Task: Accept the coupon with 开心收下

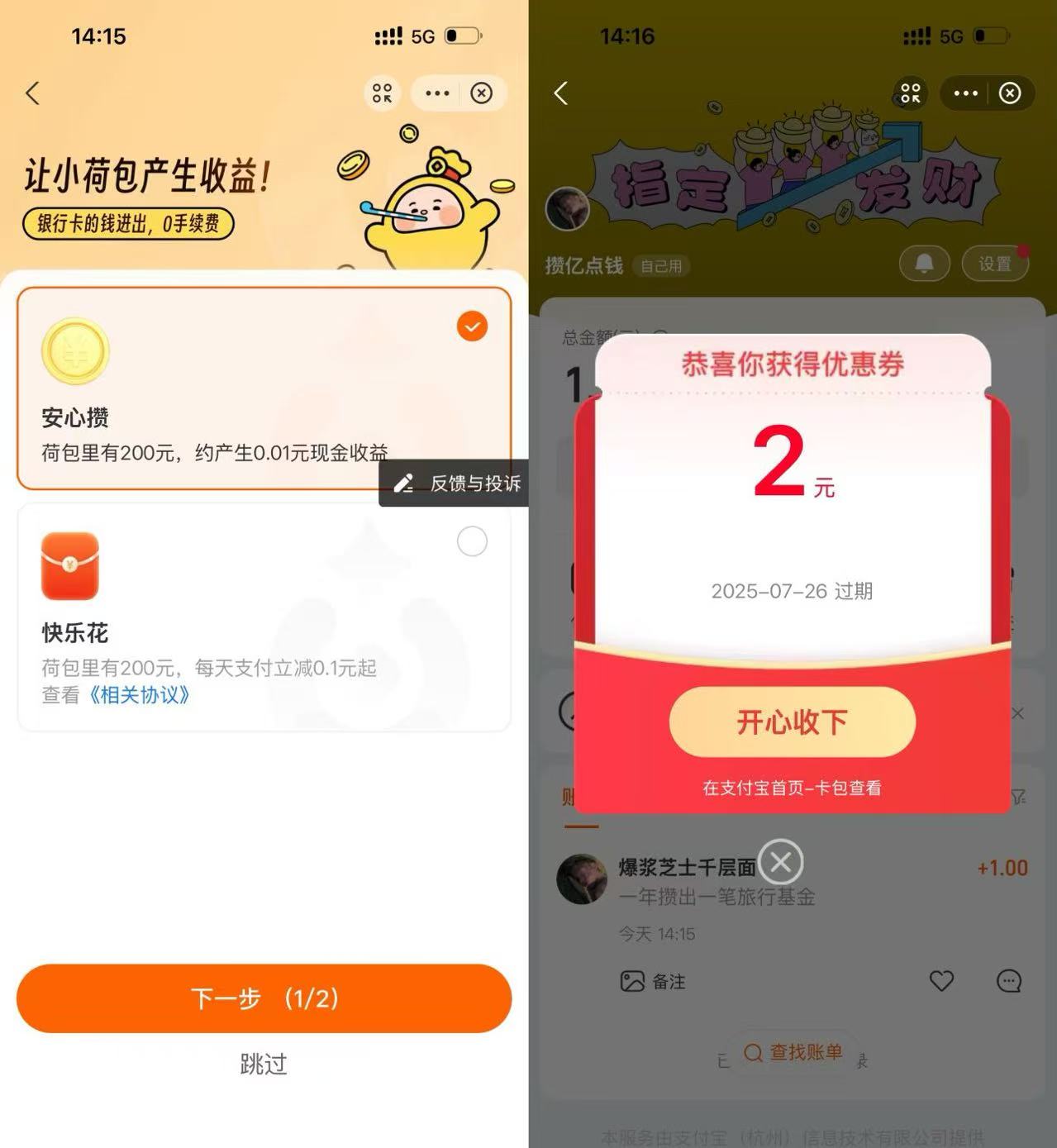Action: click(x=792, y=722)
